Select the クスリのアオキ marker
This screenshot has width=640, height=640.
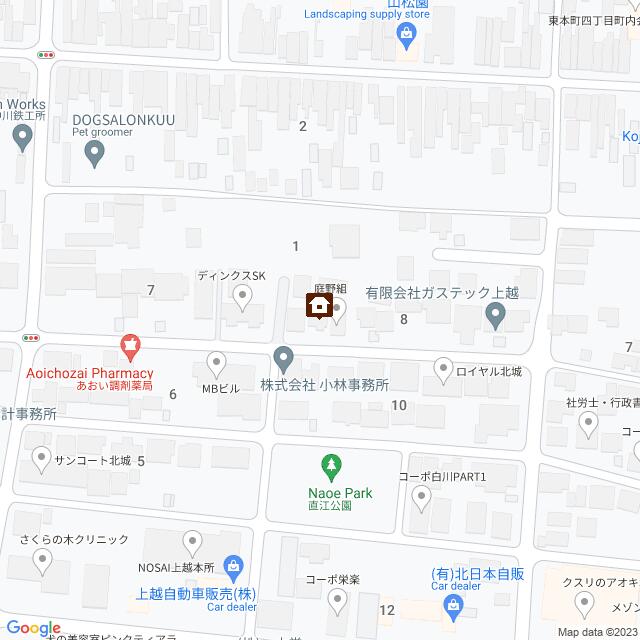click(x=586, y=601)
